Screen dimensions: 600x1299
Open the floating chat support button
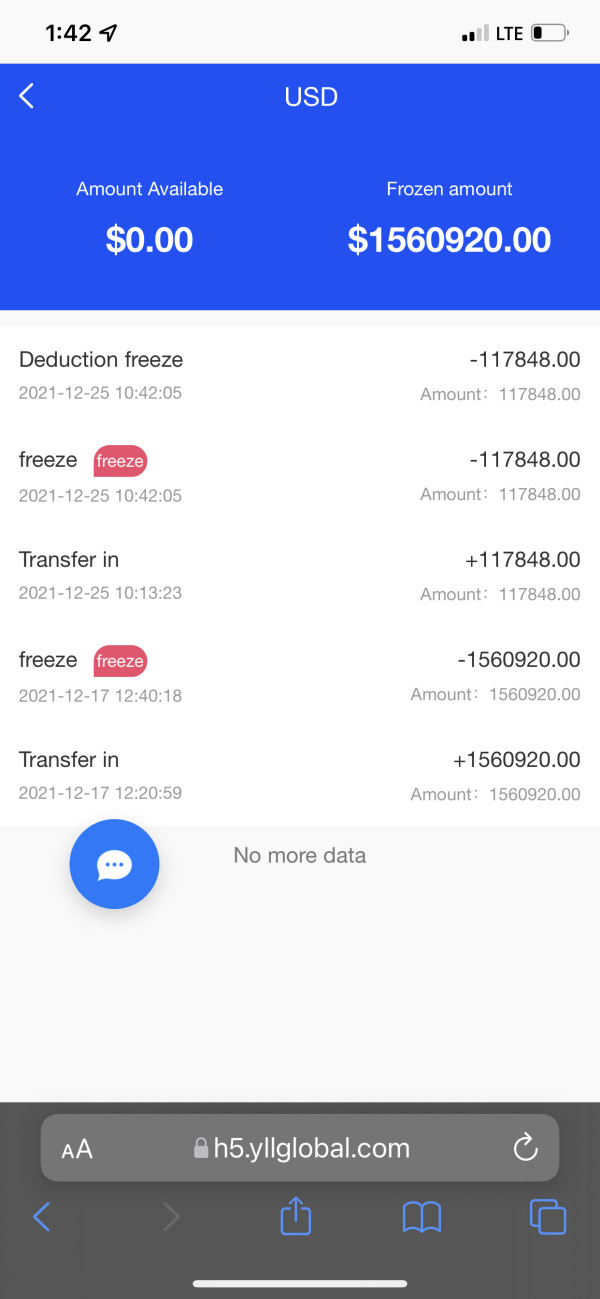pyautogui.click(x=114, y=864)
